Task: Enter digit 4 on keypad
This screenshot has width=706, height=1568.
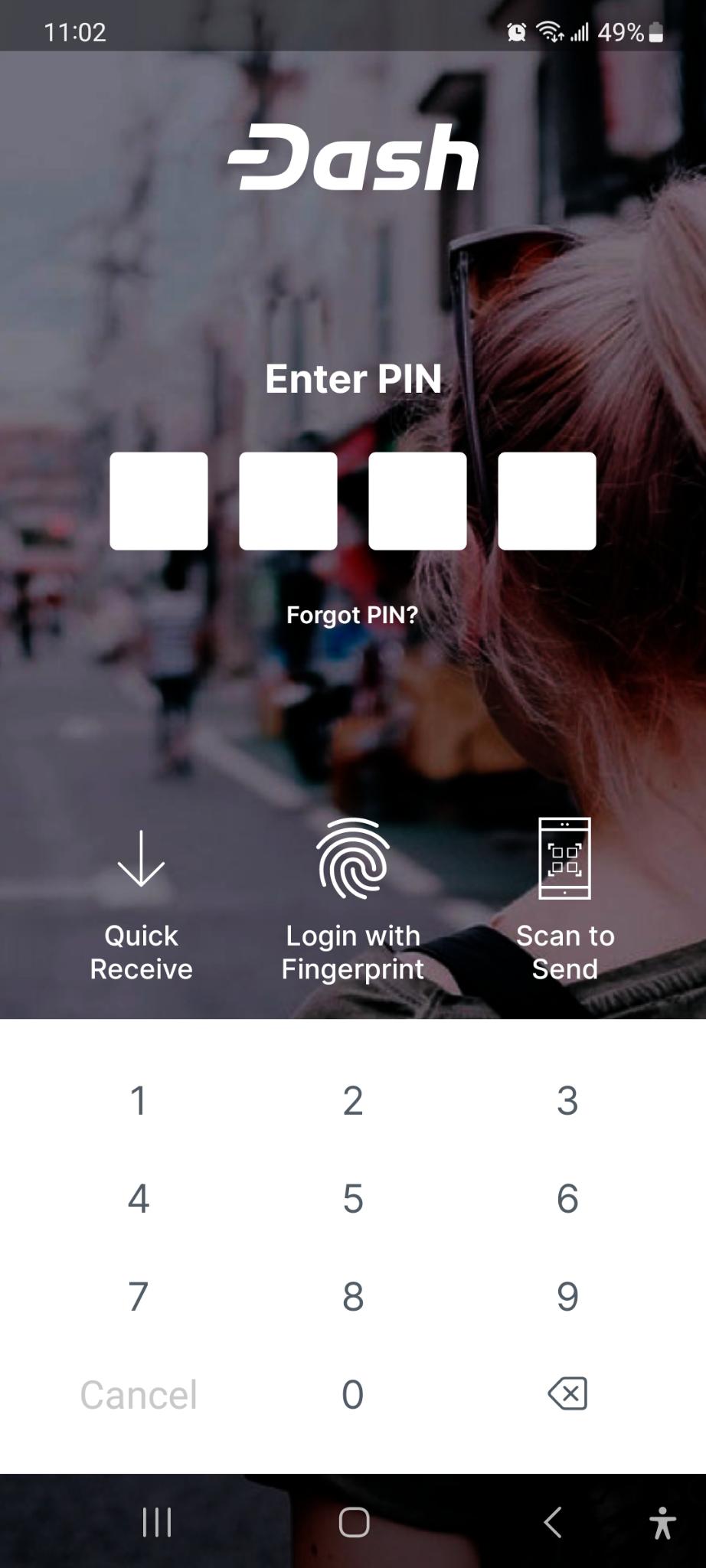Action: [139, 1199]
